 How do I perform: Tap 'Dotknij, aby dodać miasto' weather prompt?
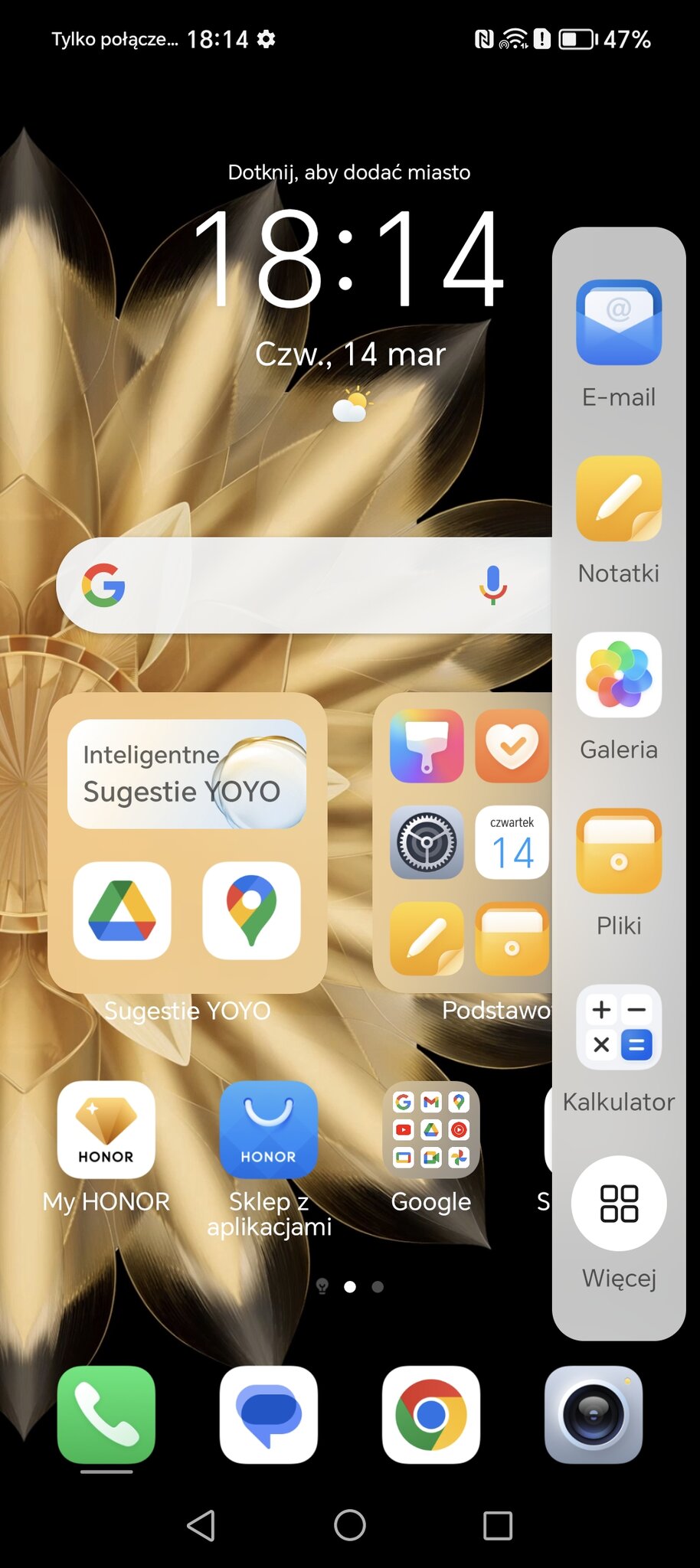point(349,172)
